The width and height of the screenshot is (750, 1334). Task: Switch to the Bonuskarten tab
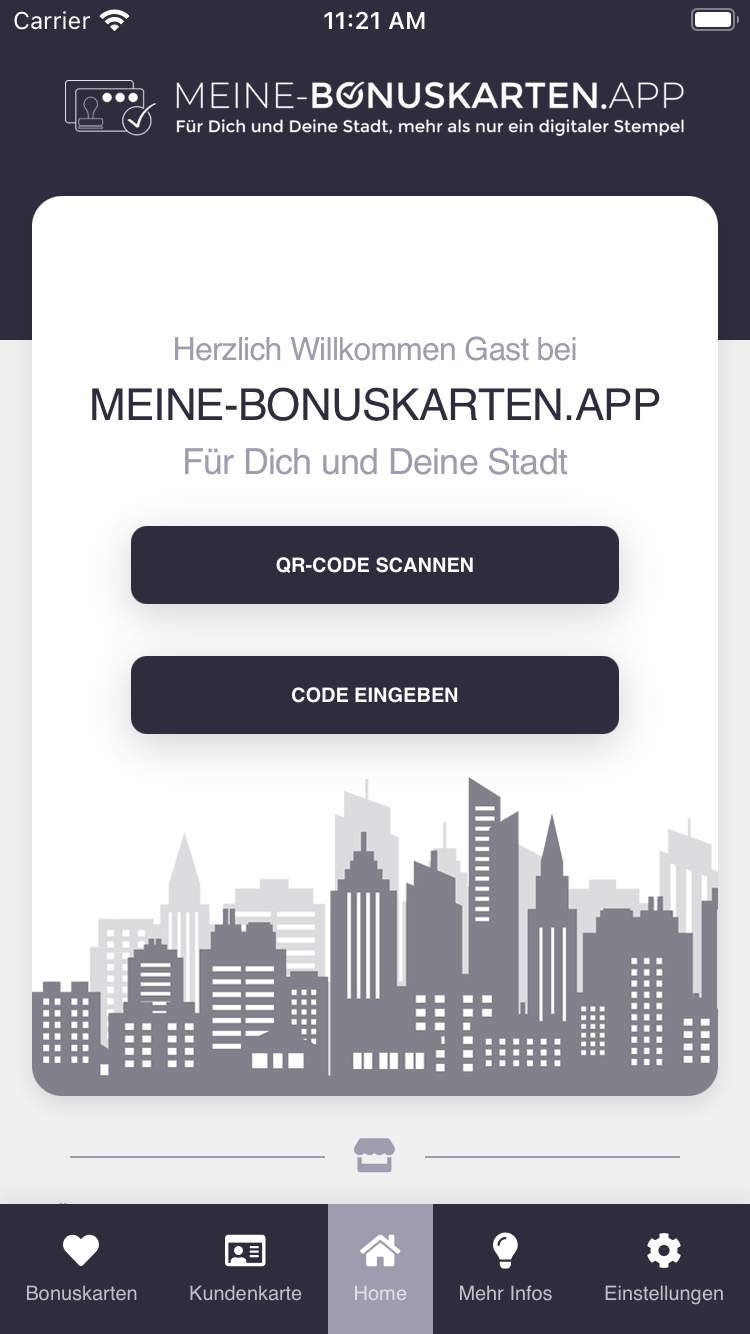tap(81, 1268)
